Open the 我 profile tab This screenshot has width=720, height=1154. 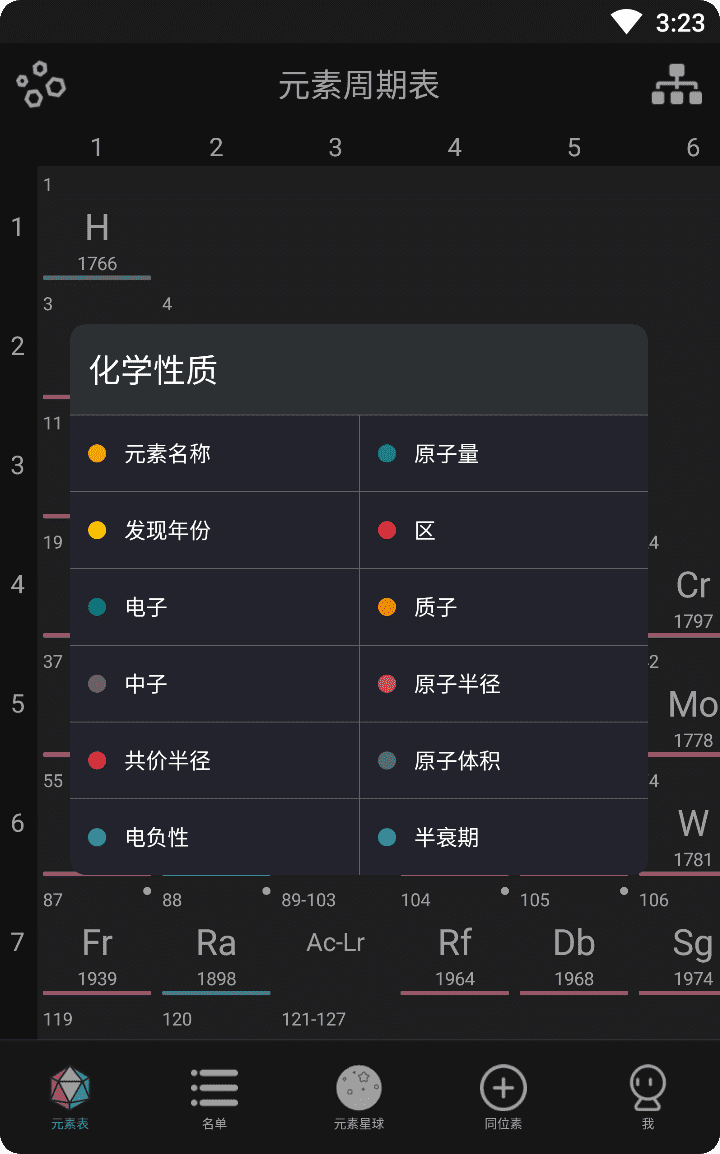click(648, 1097)
